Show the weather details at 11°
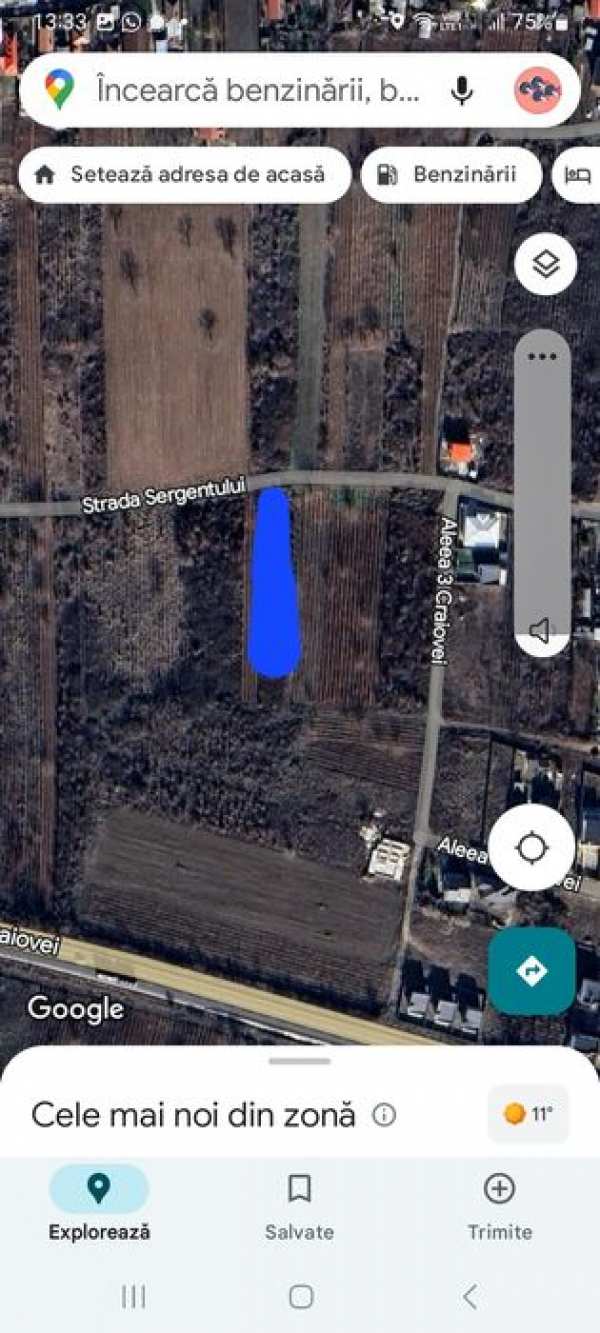The image size is (600, 1333). 529,1114
